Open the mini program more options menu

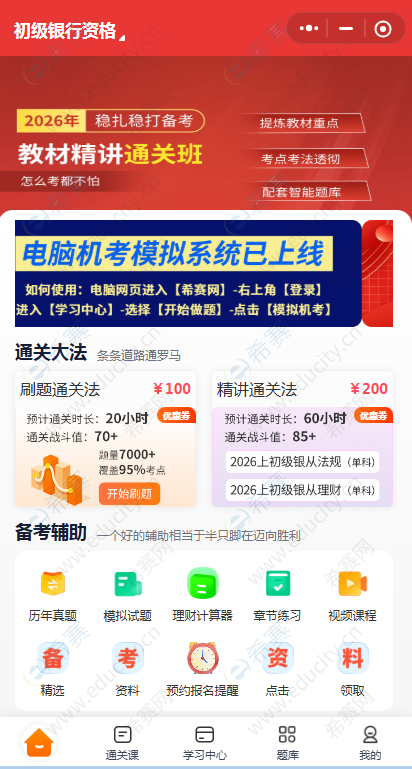click(309, 28)
